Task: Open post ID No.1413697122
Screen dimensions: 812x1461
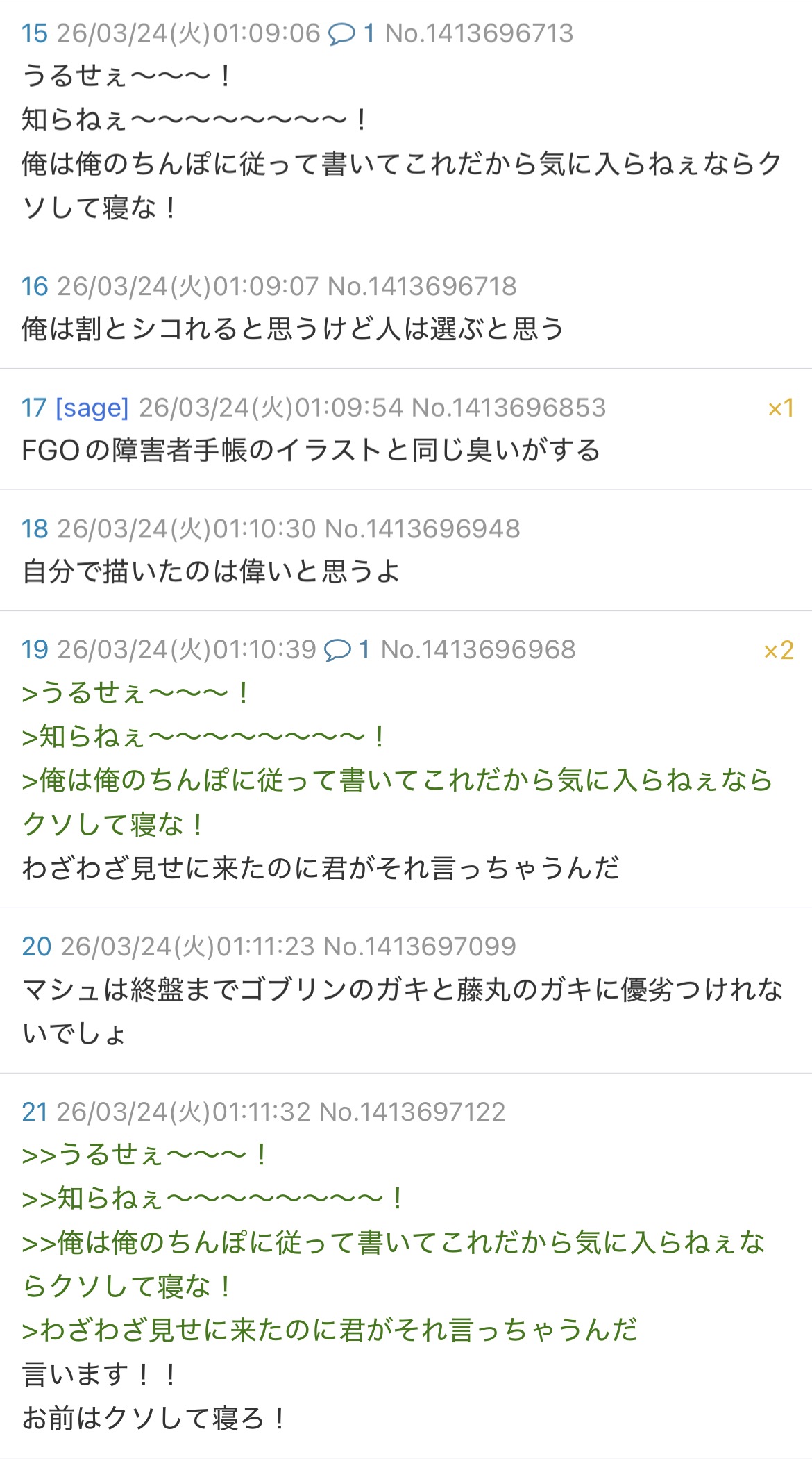Action: (412, 1112)
